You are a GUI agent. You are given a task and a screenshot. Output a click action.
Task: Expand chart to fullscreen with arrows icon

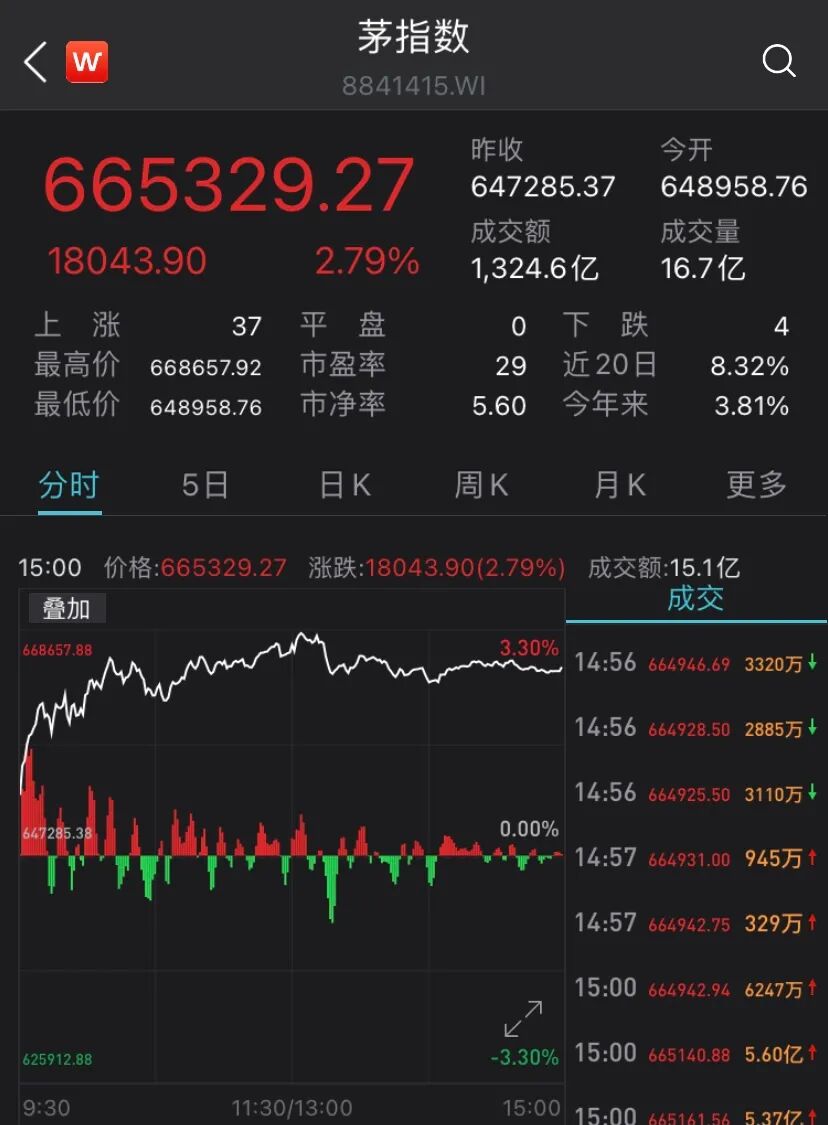pos(523,1019)
